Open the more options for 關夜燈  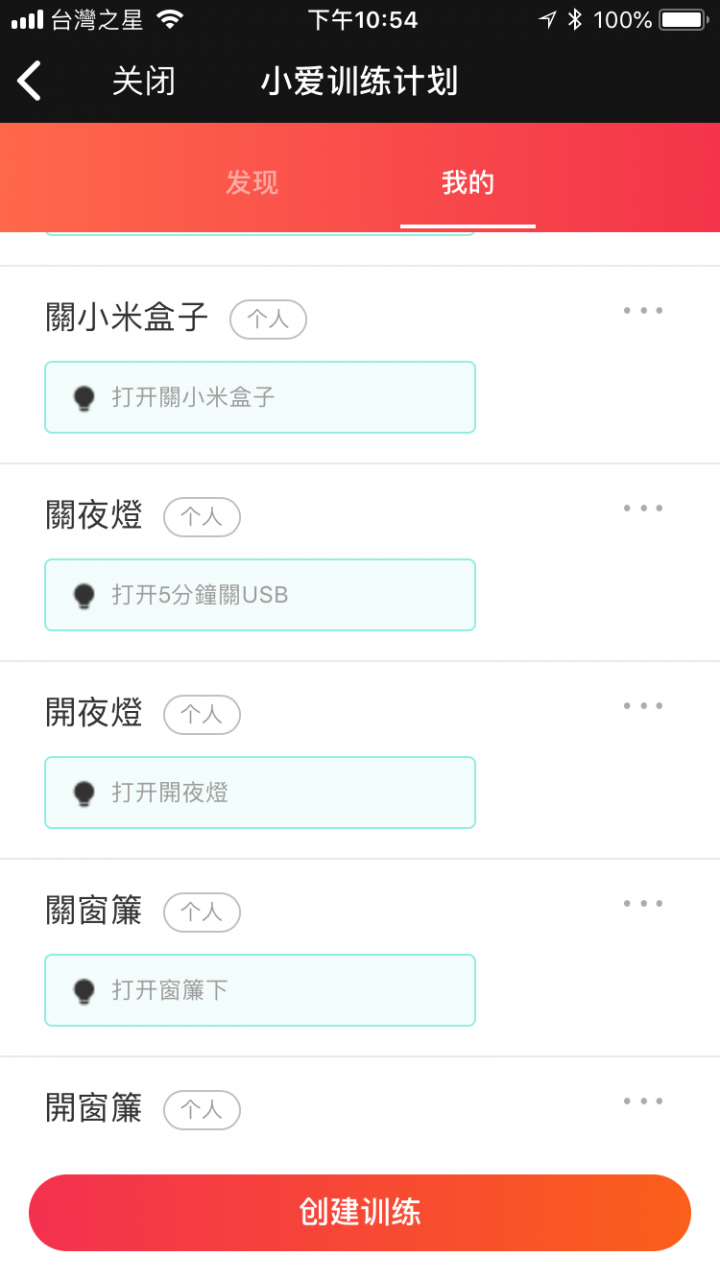coord(643,508)
